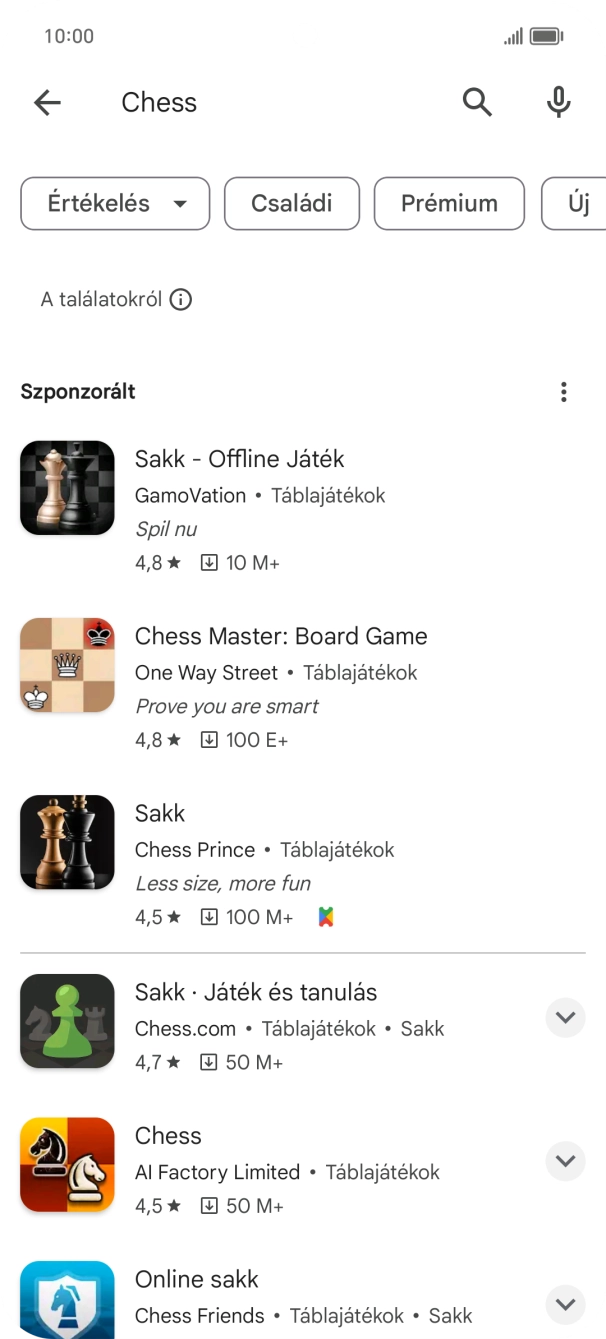This screenshot has height=1339, width=606.
Task: Start voice search with the microphone
Action: (x=558, y=102)
